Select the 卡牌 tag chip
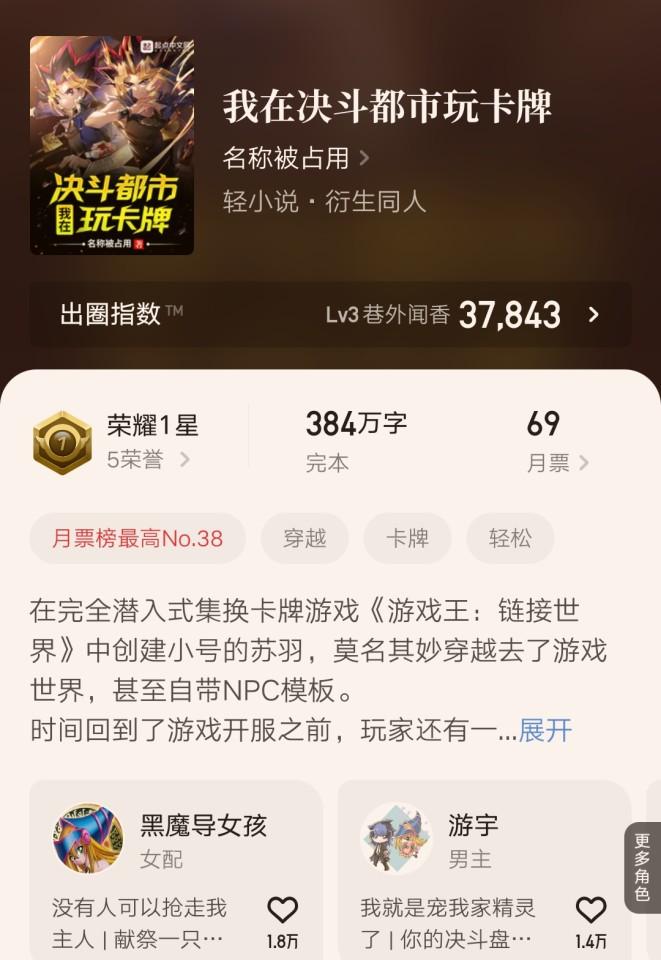661x960 pixels. 407,539
